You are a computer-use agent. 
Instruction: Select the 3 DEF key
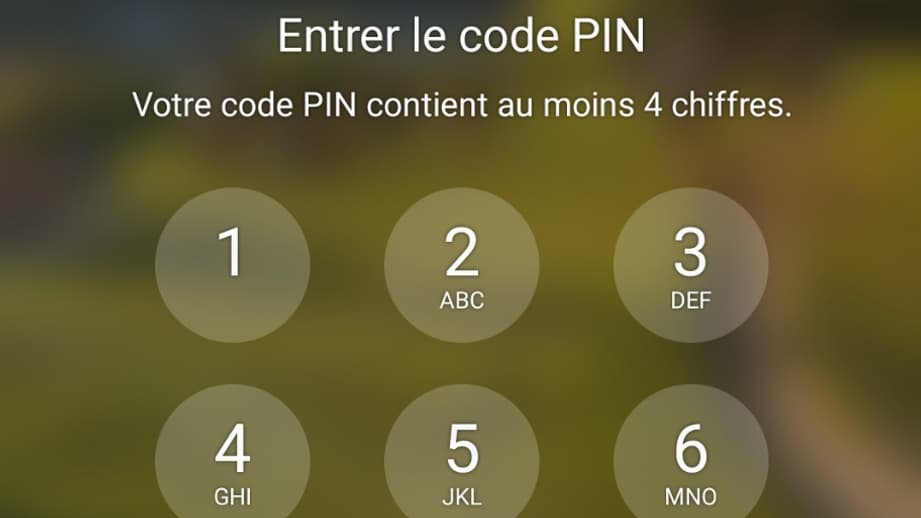[x=690, y=265]
